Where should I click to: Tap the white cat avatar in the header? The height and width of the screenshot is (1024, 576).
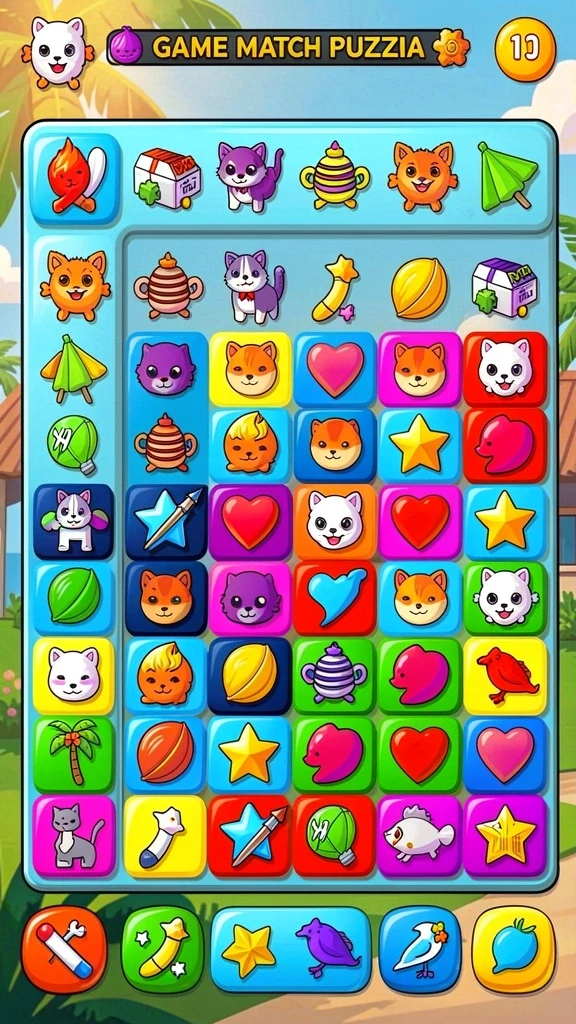coord(57,52)
